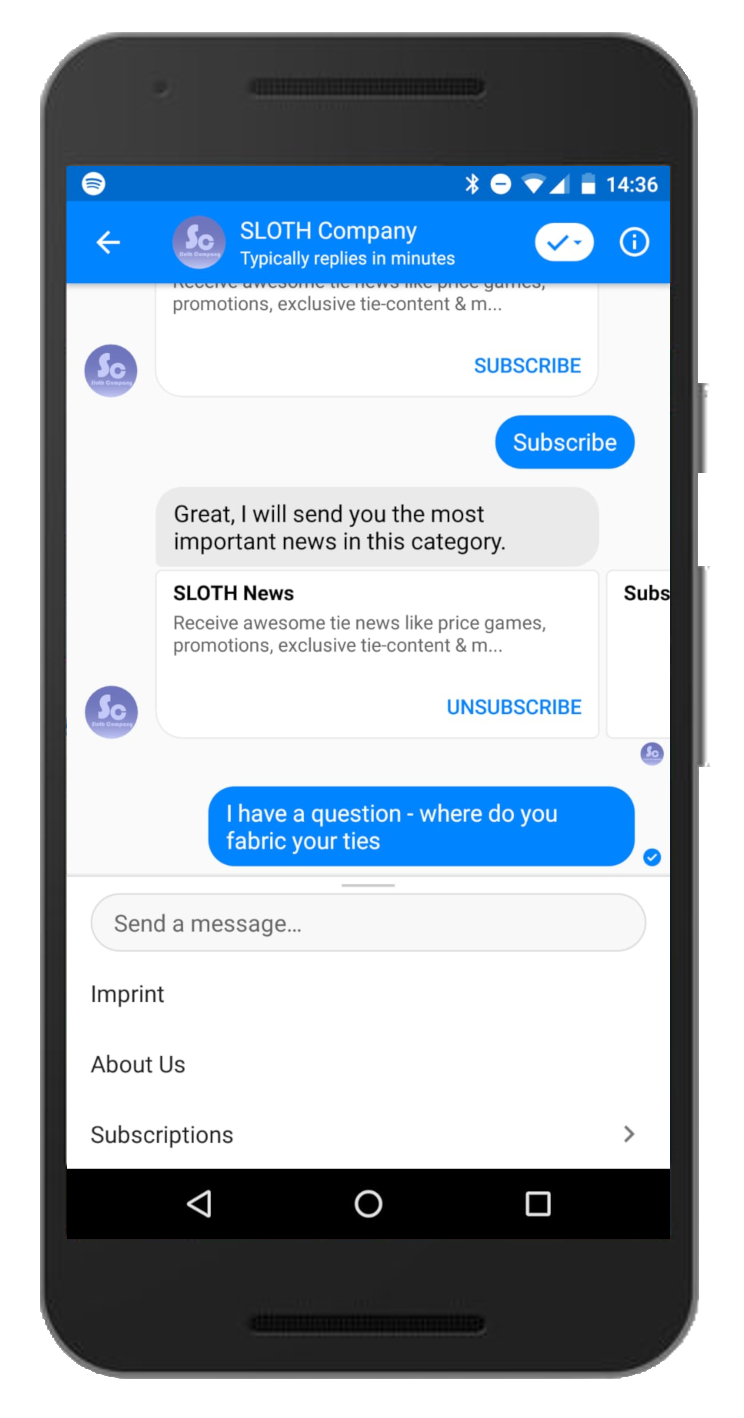The height and width of the screenshot is (1418, 744).
Task: Open the checkmark dropdown in the header
Action: pos(564,242)
